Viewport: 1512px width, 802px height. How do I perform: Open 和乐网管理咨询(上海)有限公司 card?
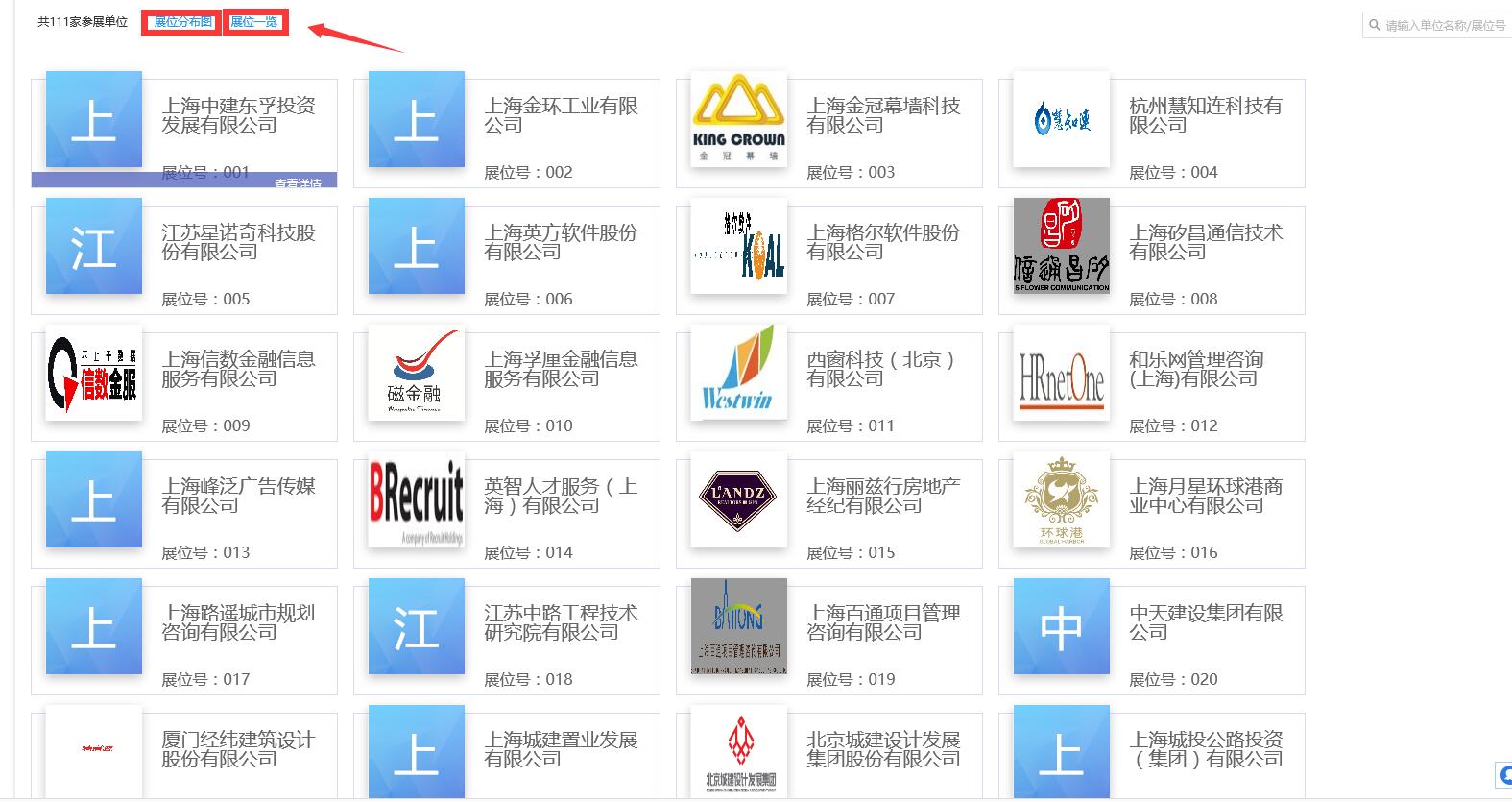pos(1196,370)
